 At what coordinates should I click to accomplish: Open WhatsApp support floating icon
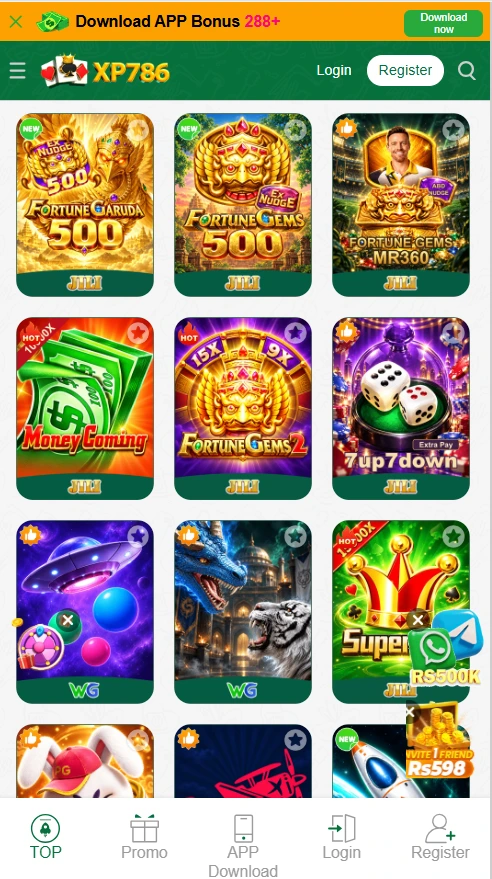tap(432, 649)
